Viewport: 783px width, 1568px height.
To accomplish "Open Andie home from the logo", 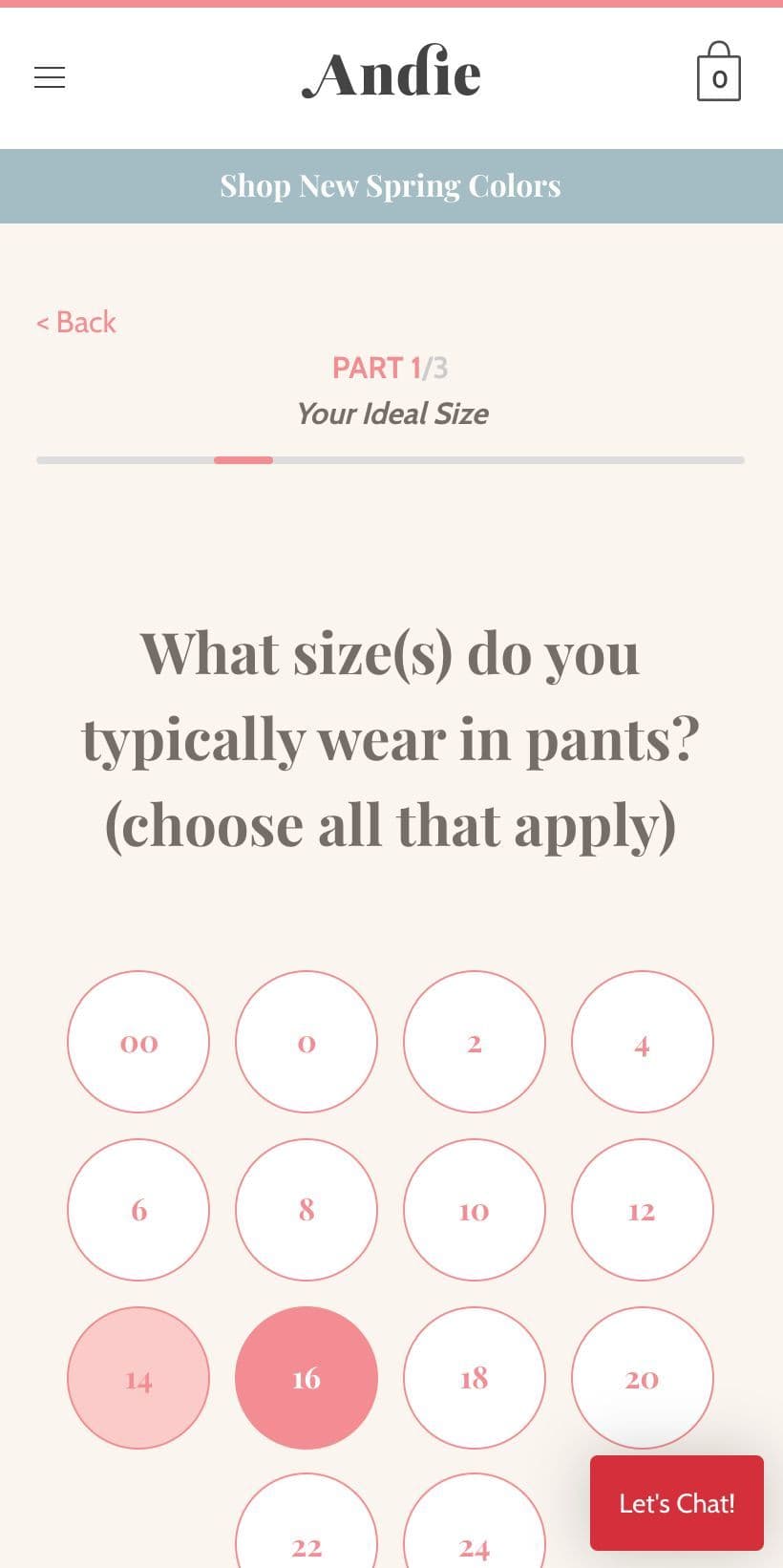I will point(391,74).
